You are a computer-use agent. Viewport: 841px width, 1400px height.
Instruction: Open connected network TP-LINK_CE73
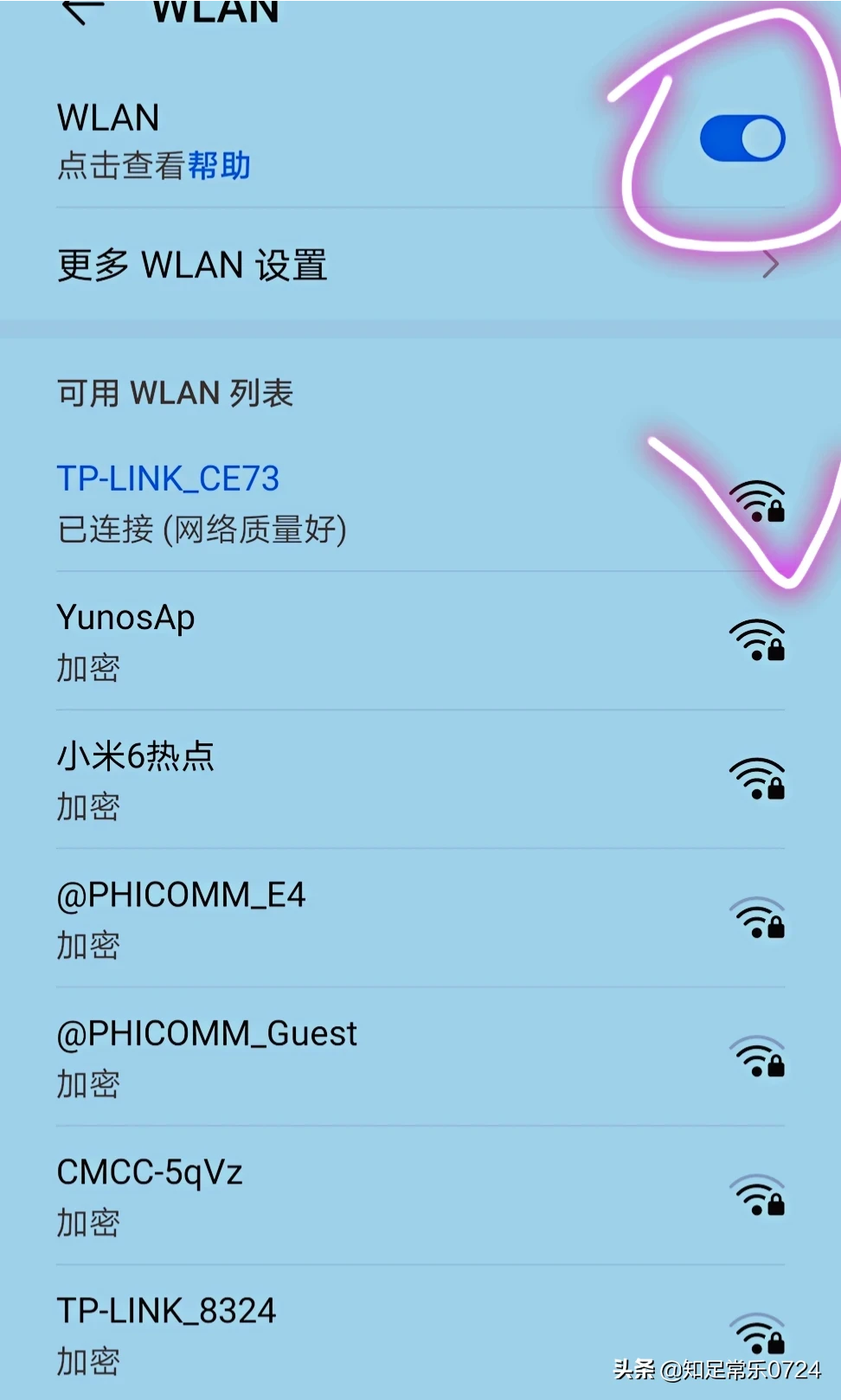click(420, 502)
